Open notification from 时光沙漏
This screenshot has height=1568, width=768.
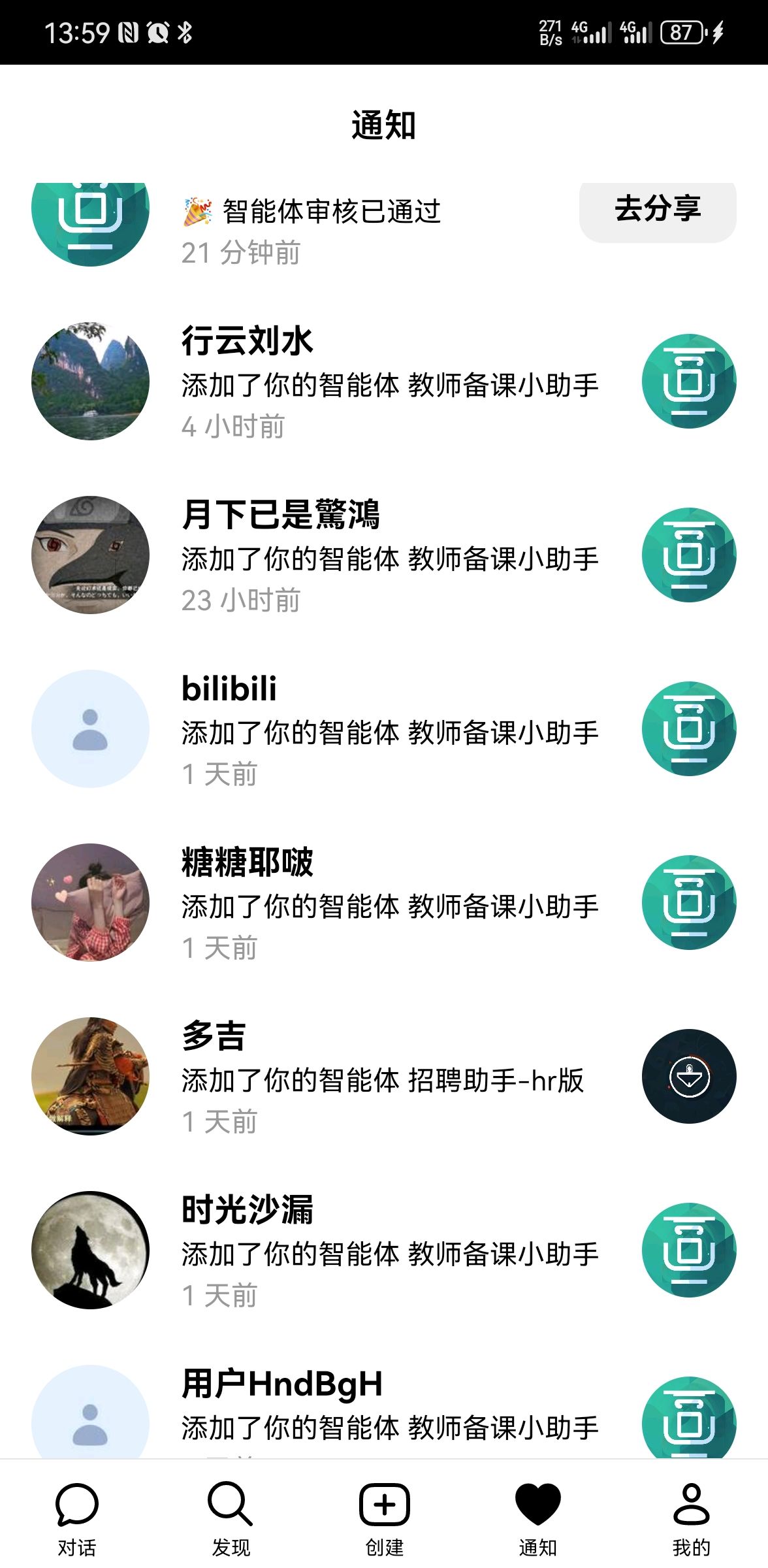click(389, 1252)
